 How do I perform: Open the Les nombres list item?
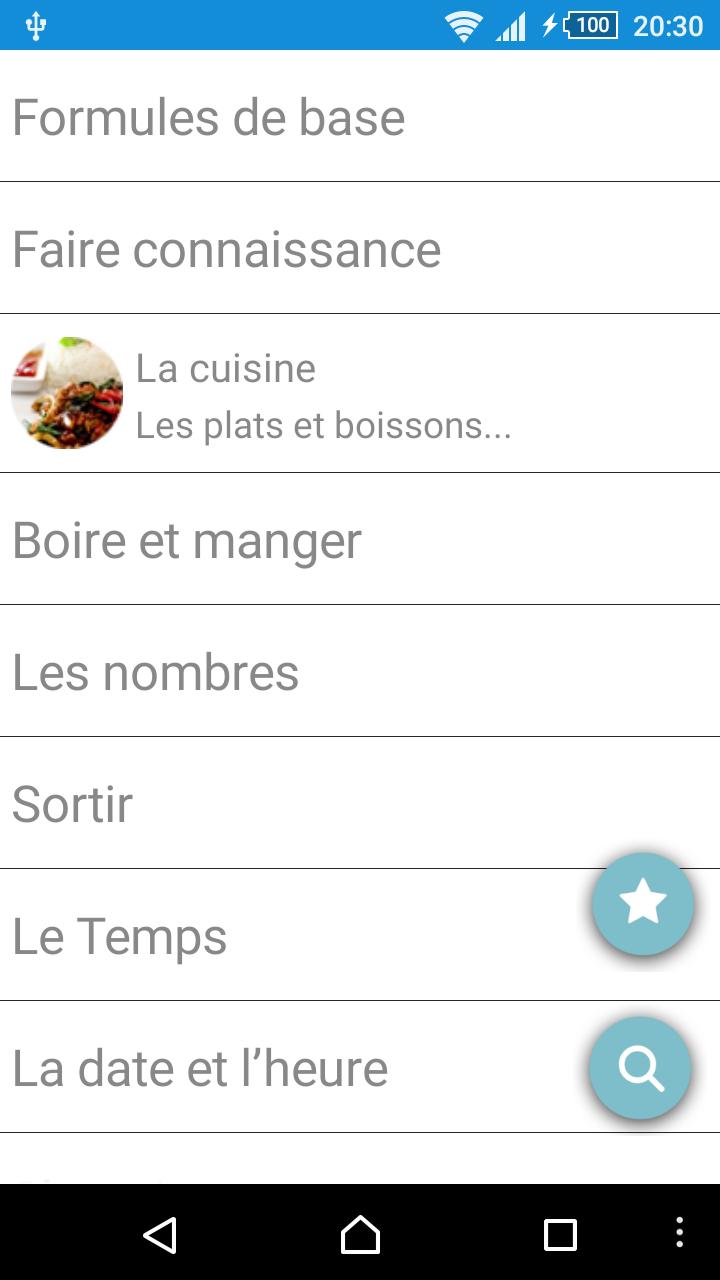pos(155,672)
